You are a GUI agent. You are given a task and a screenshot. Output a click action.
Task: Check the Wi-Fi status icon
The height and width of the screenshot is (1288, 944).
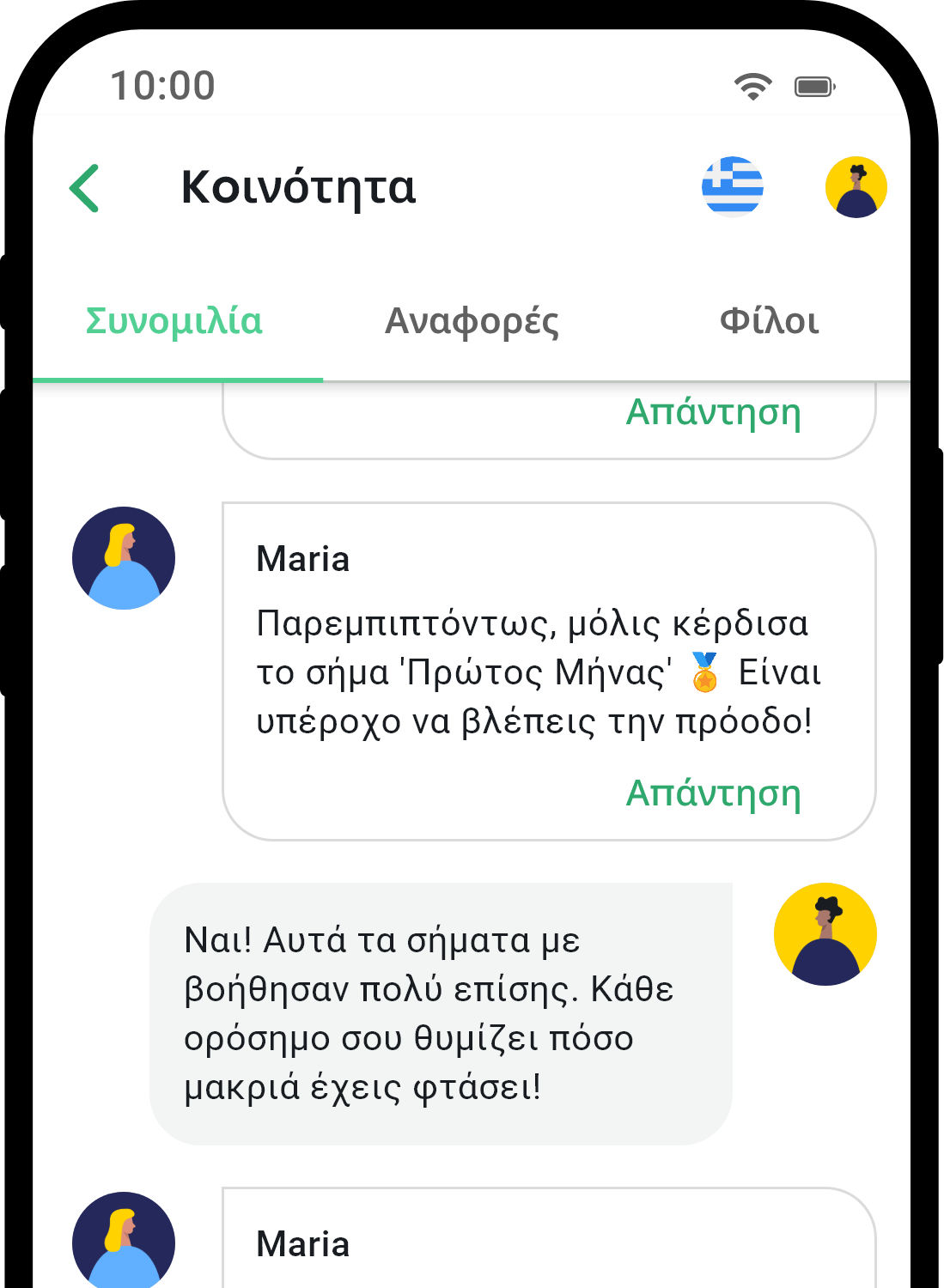click(751, 85)
